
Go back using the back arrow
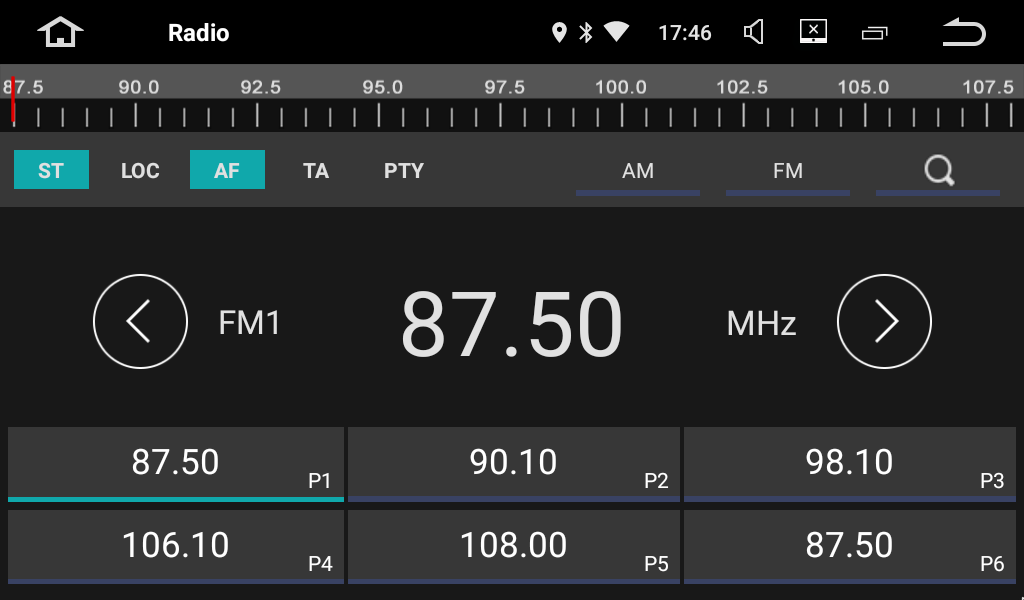click(x=963, y=33)
